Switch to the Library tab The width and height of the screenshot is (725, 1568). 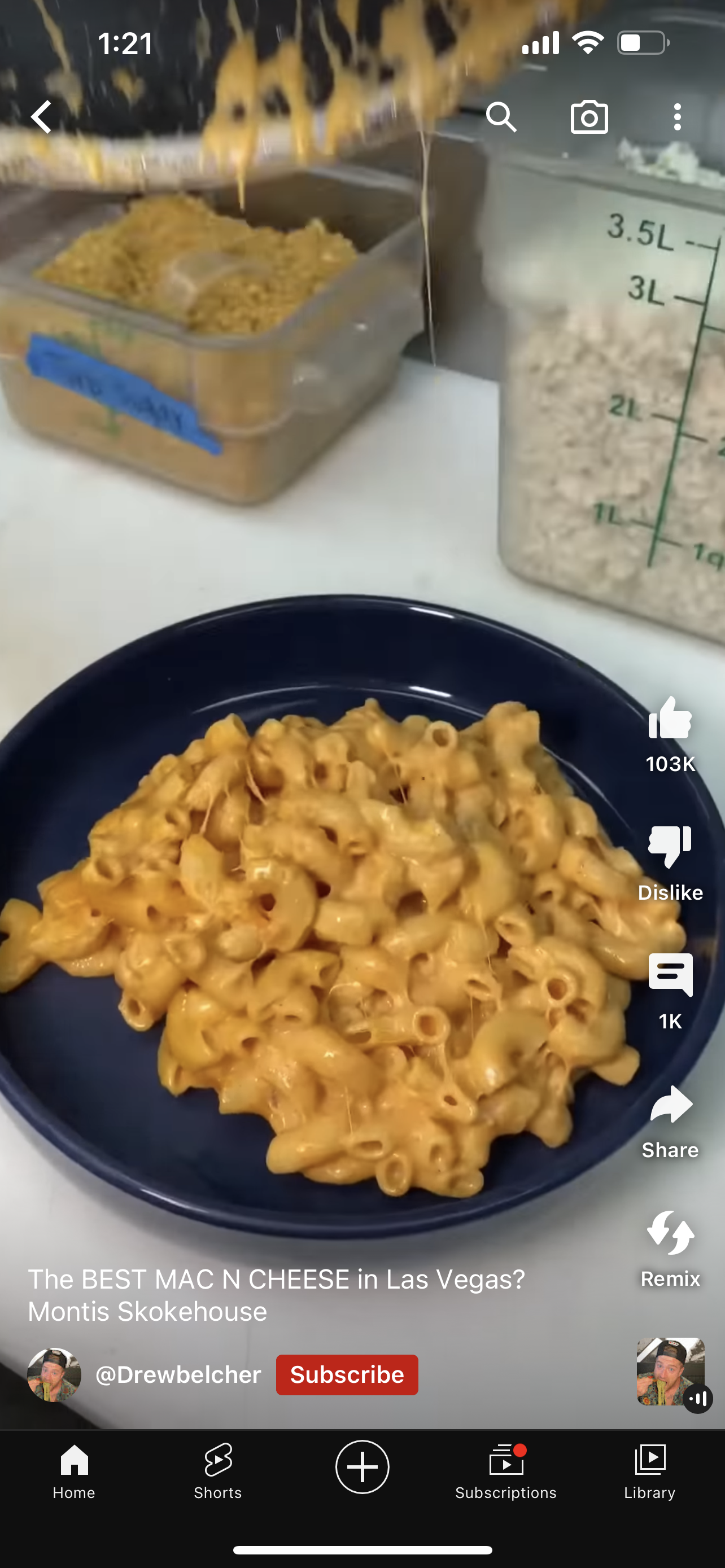(649, 1471)
